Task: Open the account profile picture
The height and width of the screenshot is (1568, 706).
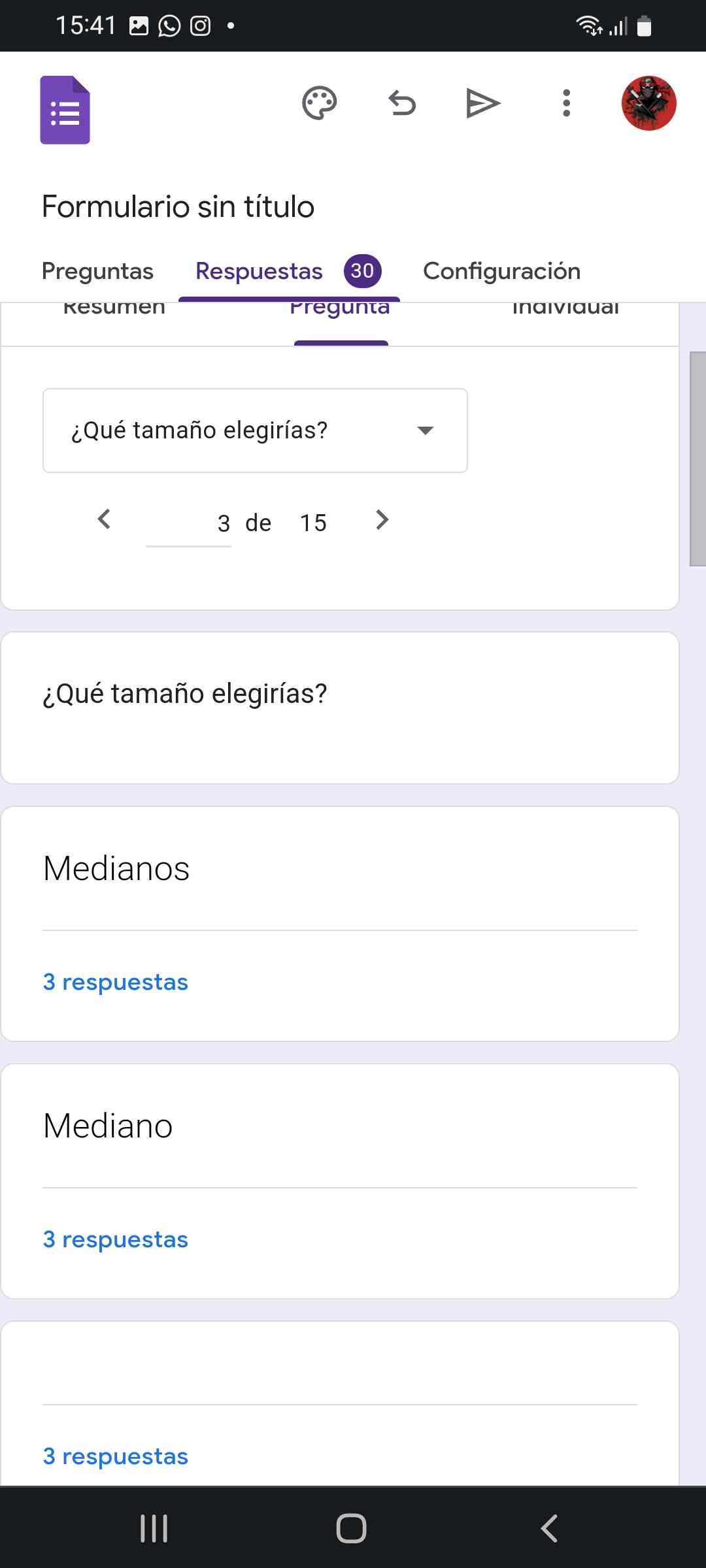Action: click(x=648, y=103)
